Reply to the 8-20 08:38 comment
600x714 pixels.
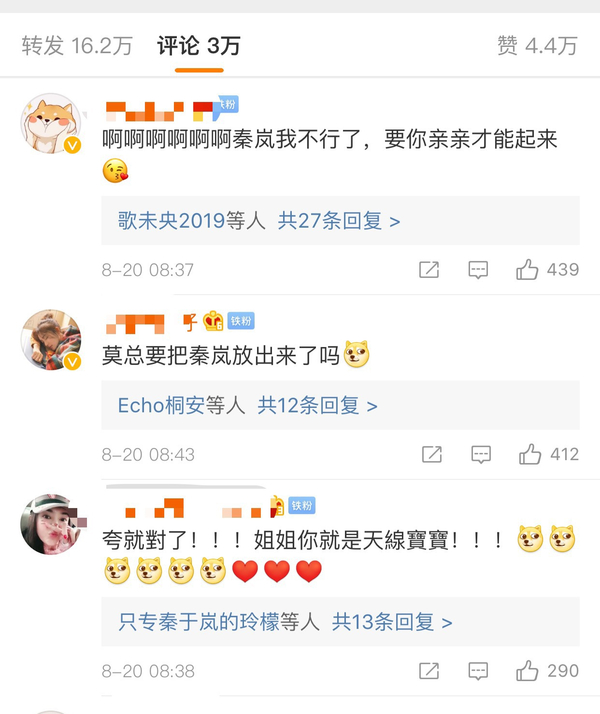(478, 670)
